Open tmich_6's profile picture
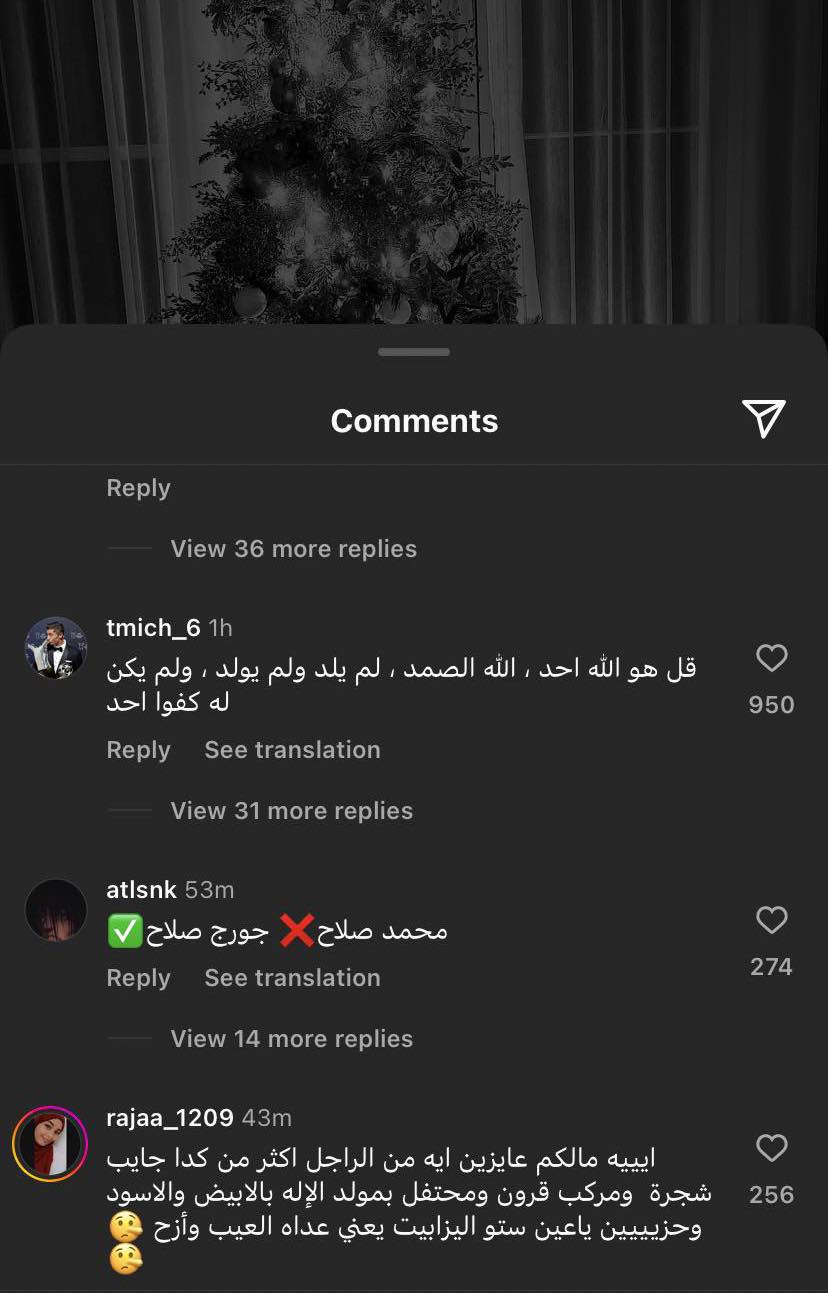Screen dimensions: 828x1293 point(55,648)
